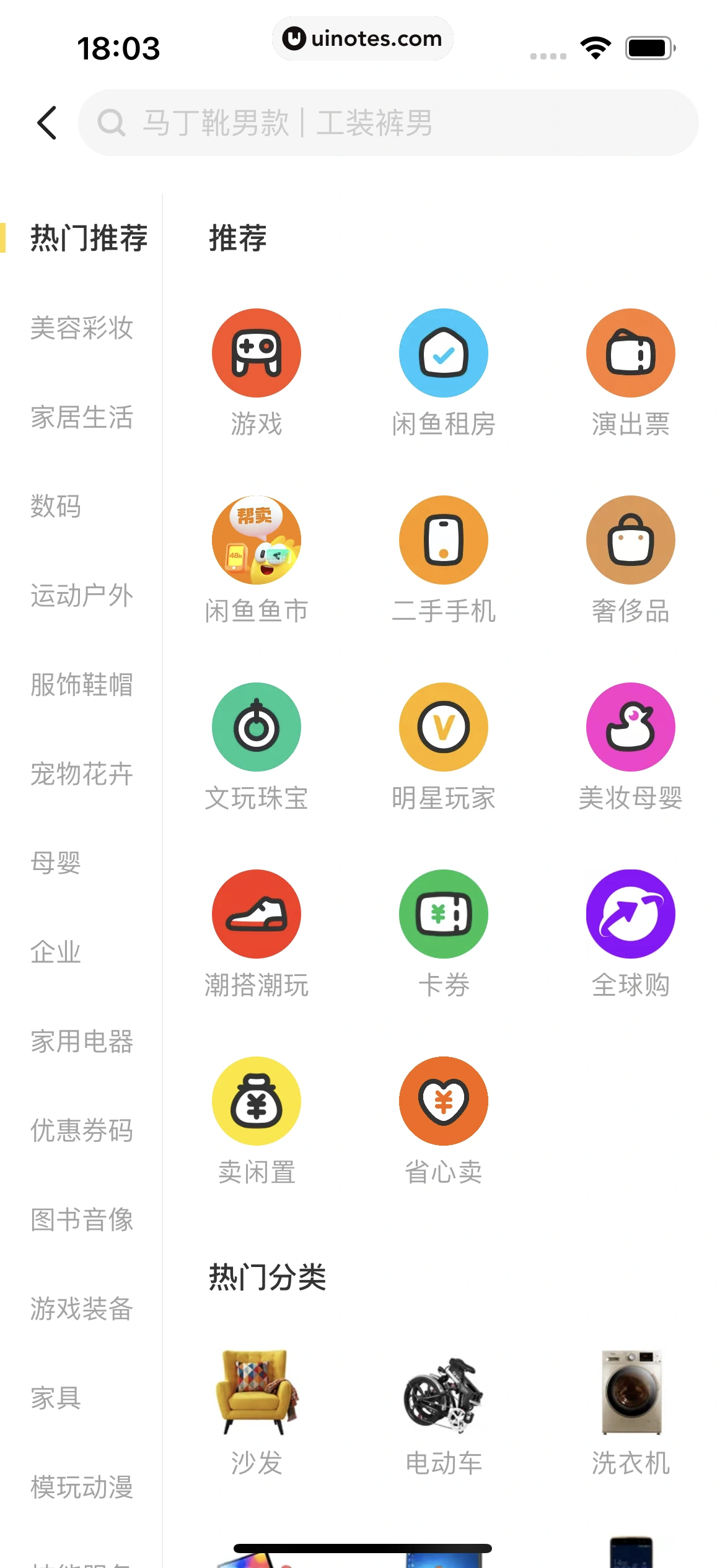Switch to the 数码 category tab
The image size is (725, 1568).
[x=56, y=508]
